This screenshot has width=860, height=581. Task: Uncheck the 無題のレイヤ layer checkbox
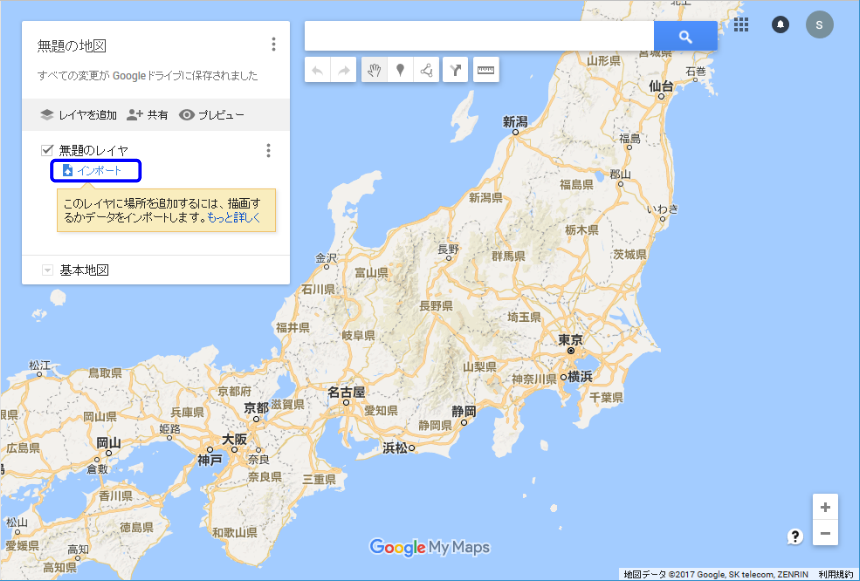(47, 150)
